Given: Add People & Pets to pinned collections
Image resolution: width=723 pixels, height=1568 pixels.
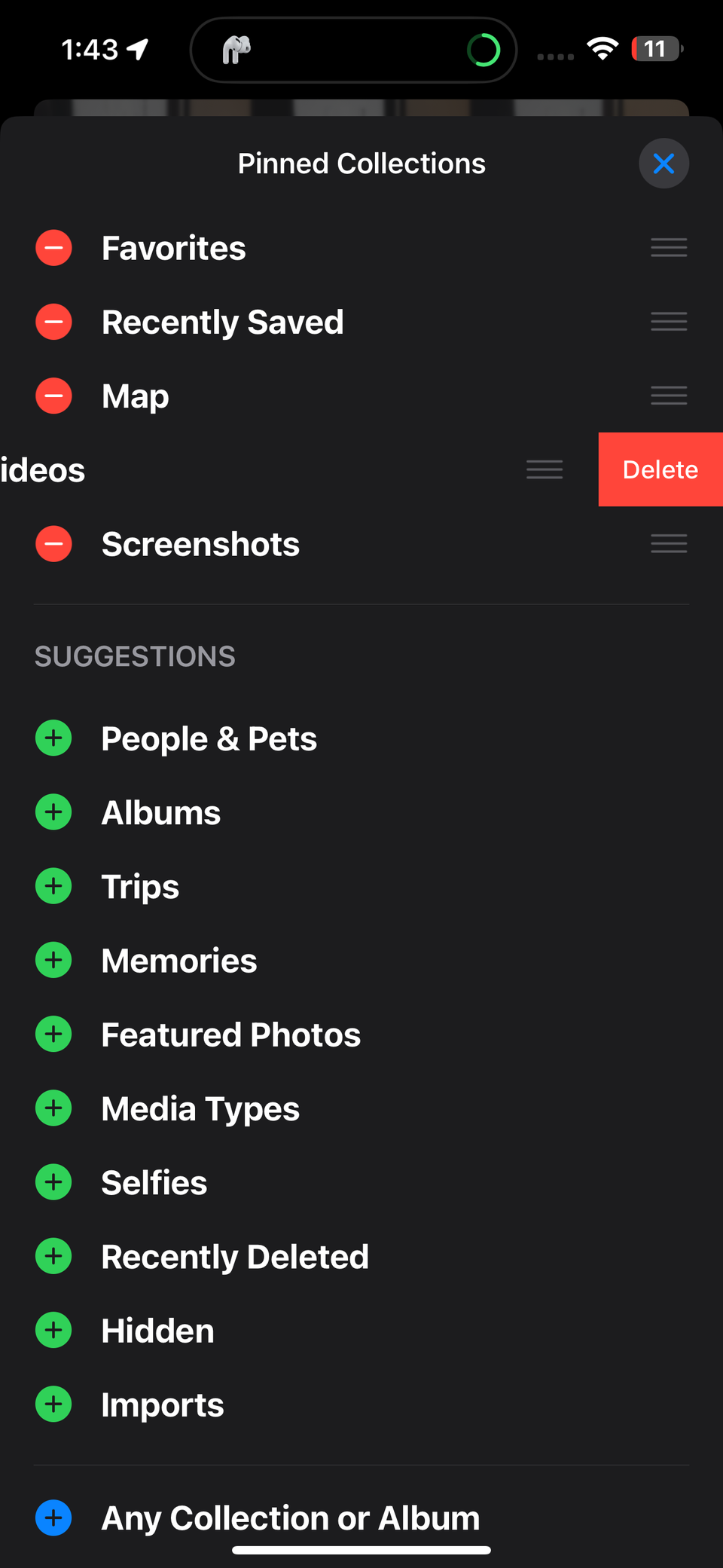Looking at the screenshot, I should (53, 738).
